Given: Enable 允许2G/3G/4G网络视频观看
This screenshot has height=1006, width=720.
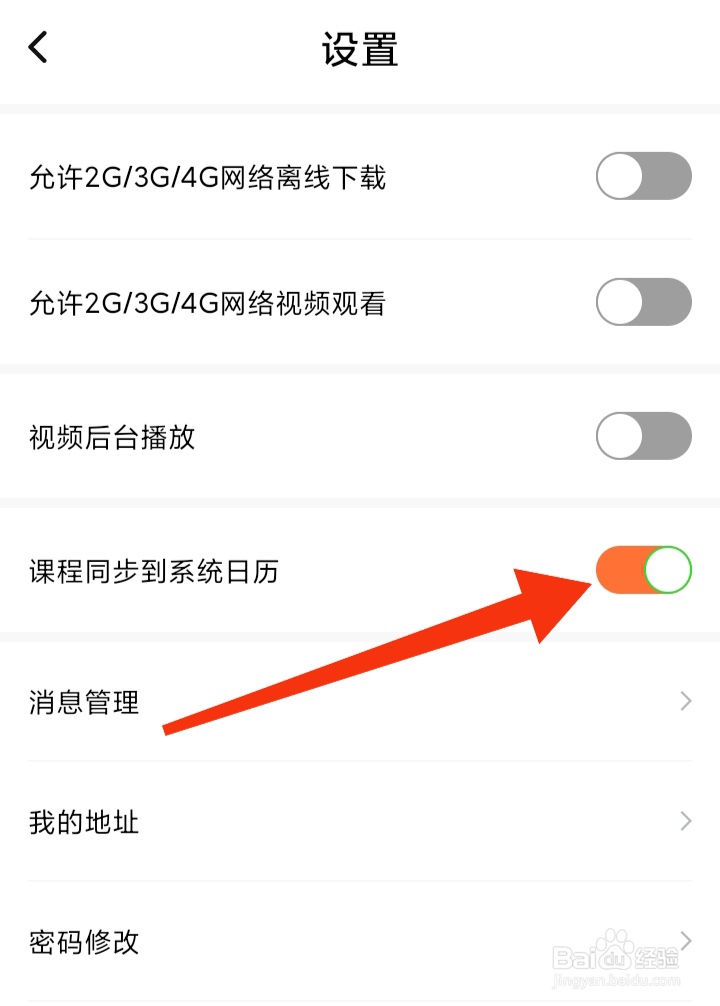Looking at the screenshot, I should (x=643, y=302).
